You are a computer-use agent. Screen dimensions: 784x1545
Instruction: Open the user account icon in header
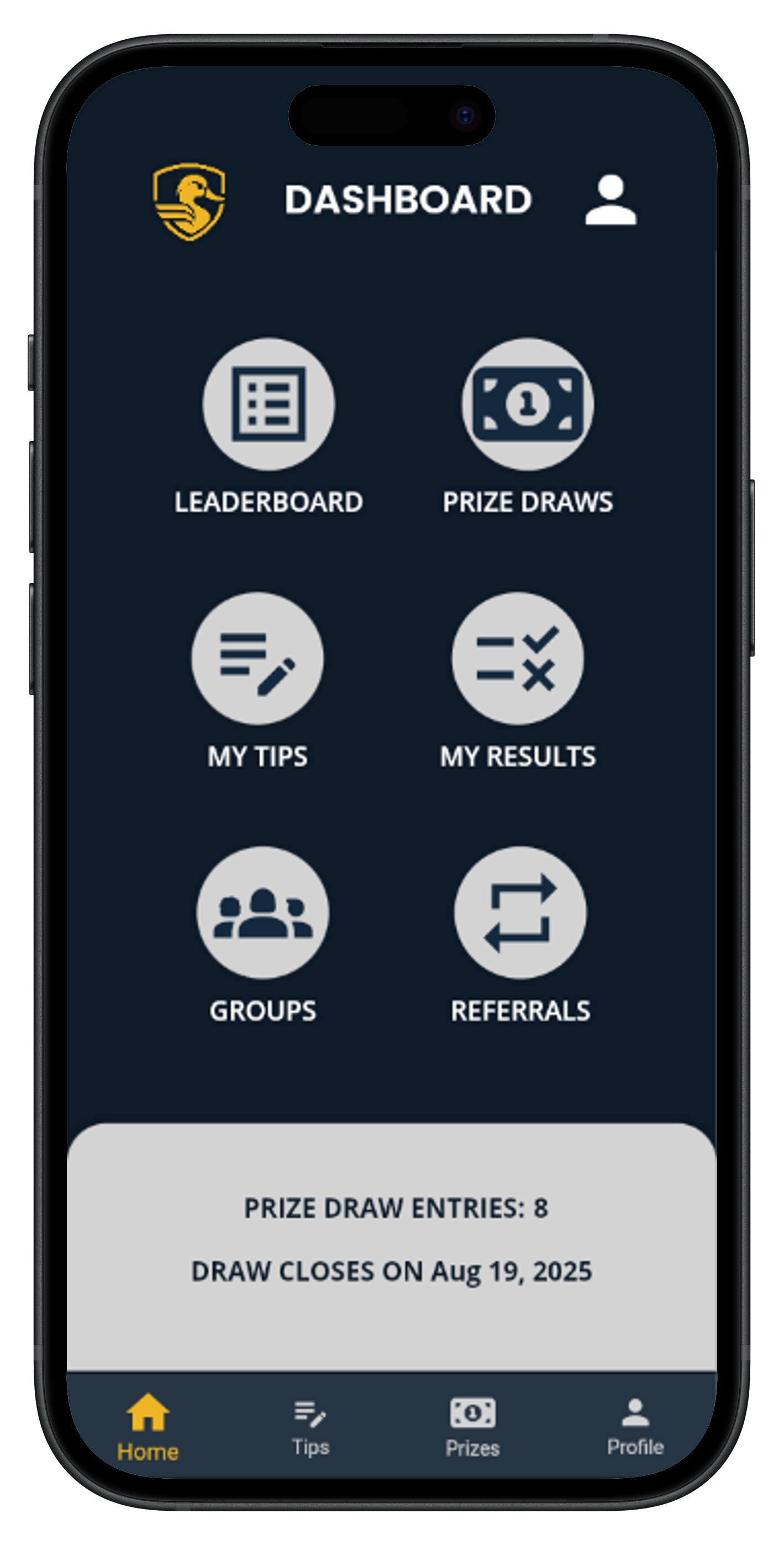pyautogui.click(x=611, y=201)
